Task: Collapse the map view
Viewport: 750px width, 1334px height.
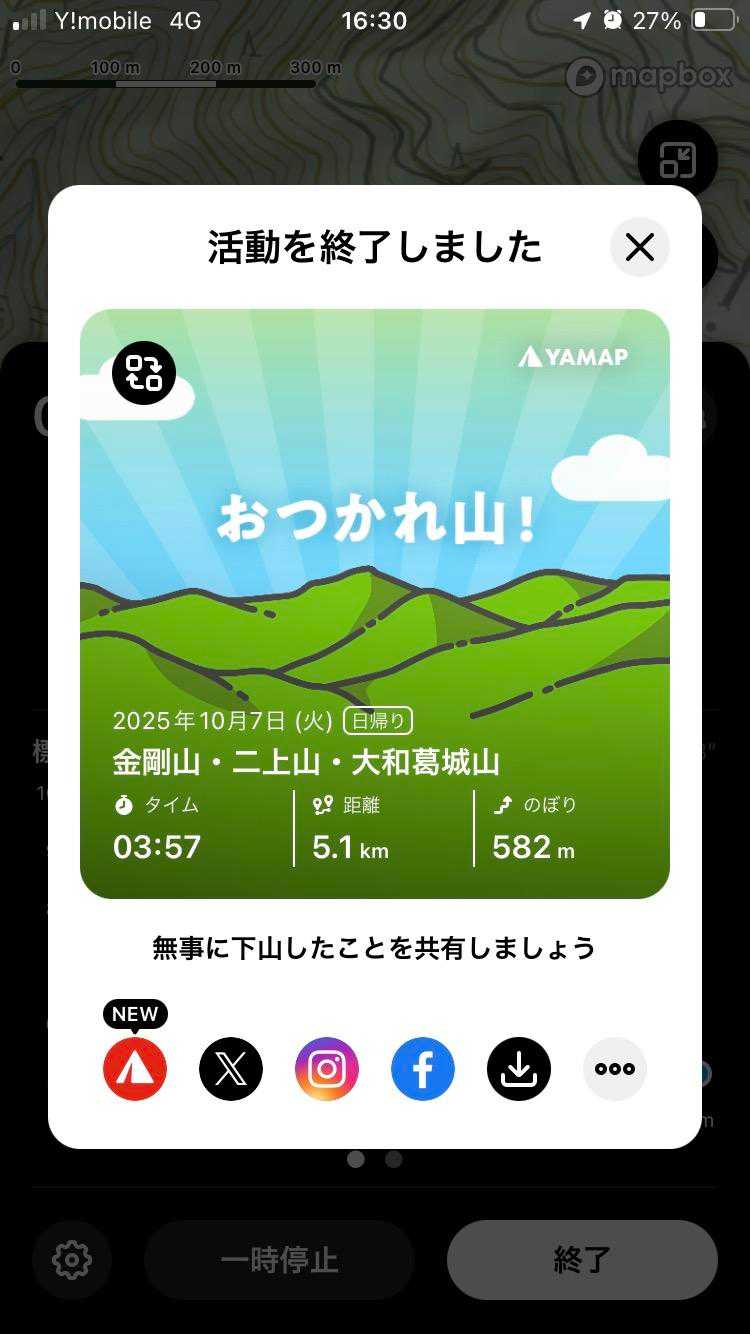Action: click(678, 159)
